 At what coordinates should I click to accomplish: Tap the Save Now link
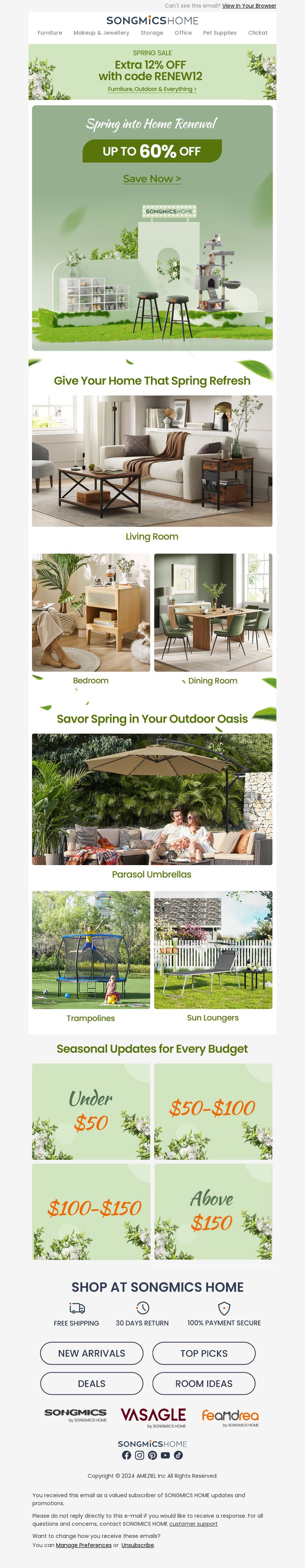point(152,179)
